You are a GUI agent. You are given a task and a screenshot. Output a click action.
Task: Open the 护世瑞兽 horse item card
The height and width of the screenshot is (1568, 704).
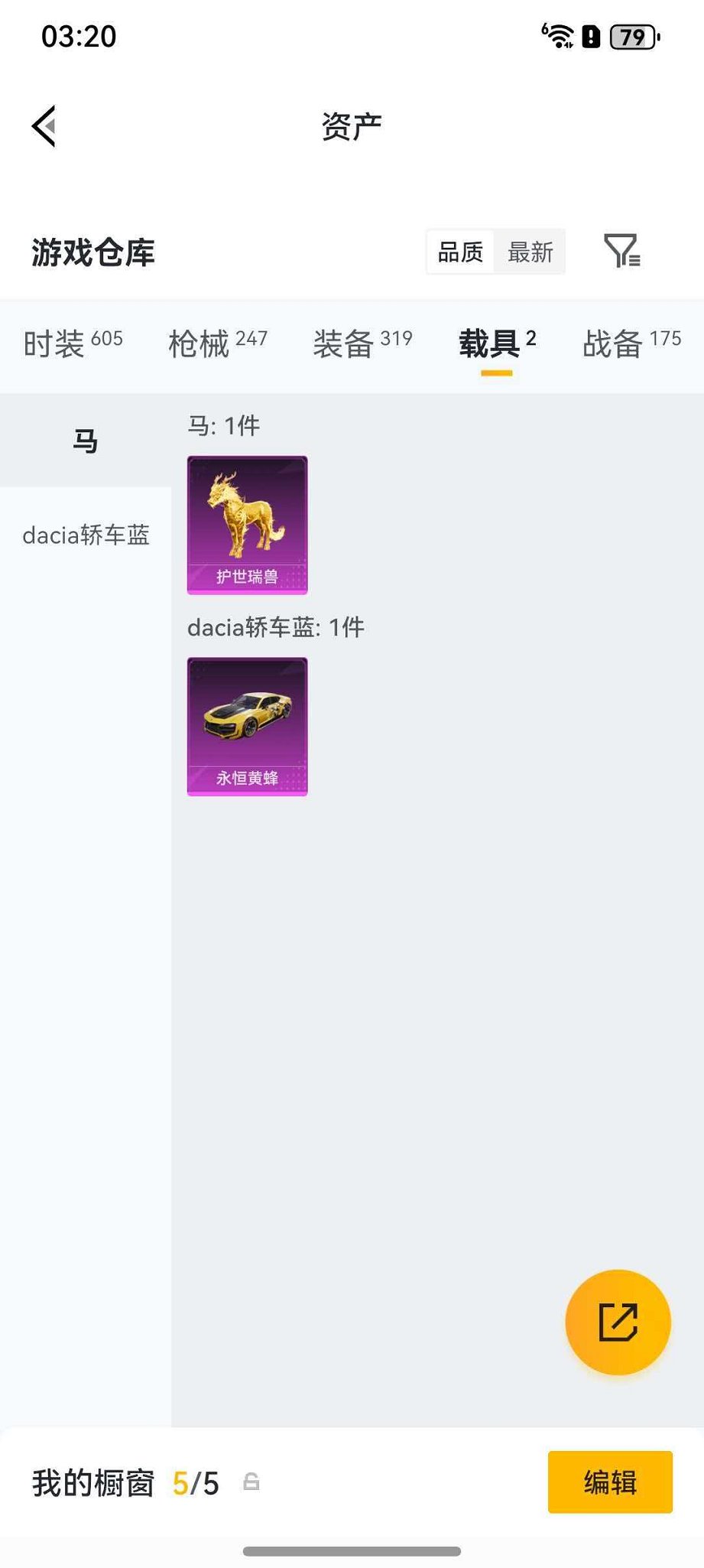pyautogui.click(x=246, y=524)
